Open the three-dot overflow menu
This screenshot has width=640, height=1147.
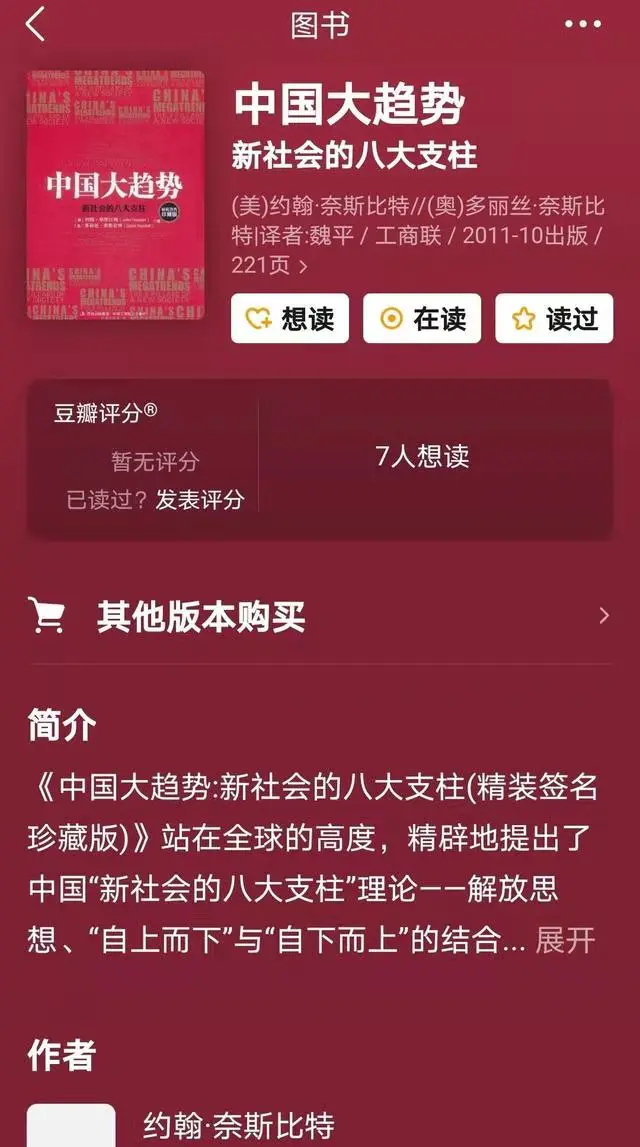(x=583, y=24)
